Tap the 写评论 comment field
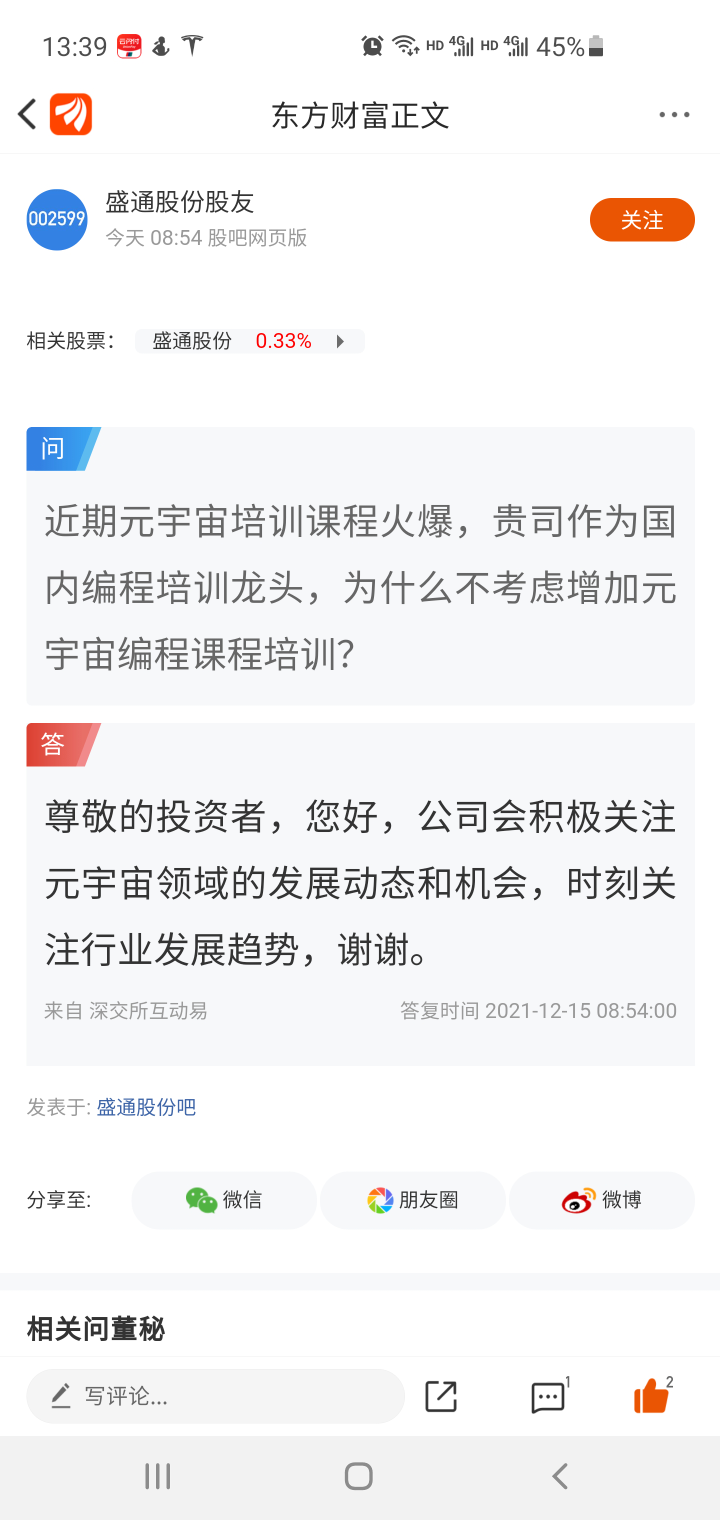 point(215,1396)
